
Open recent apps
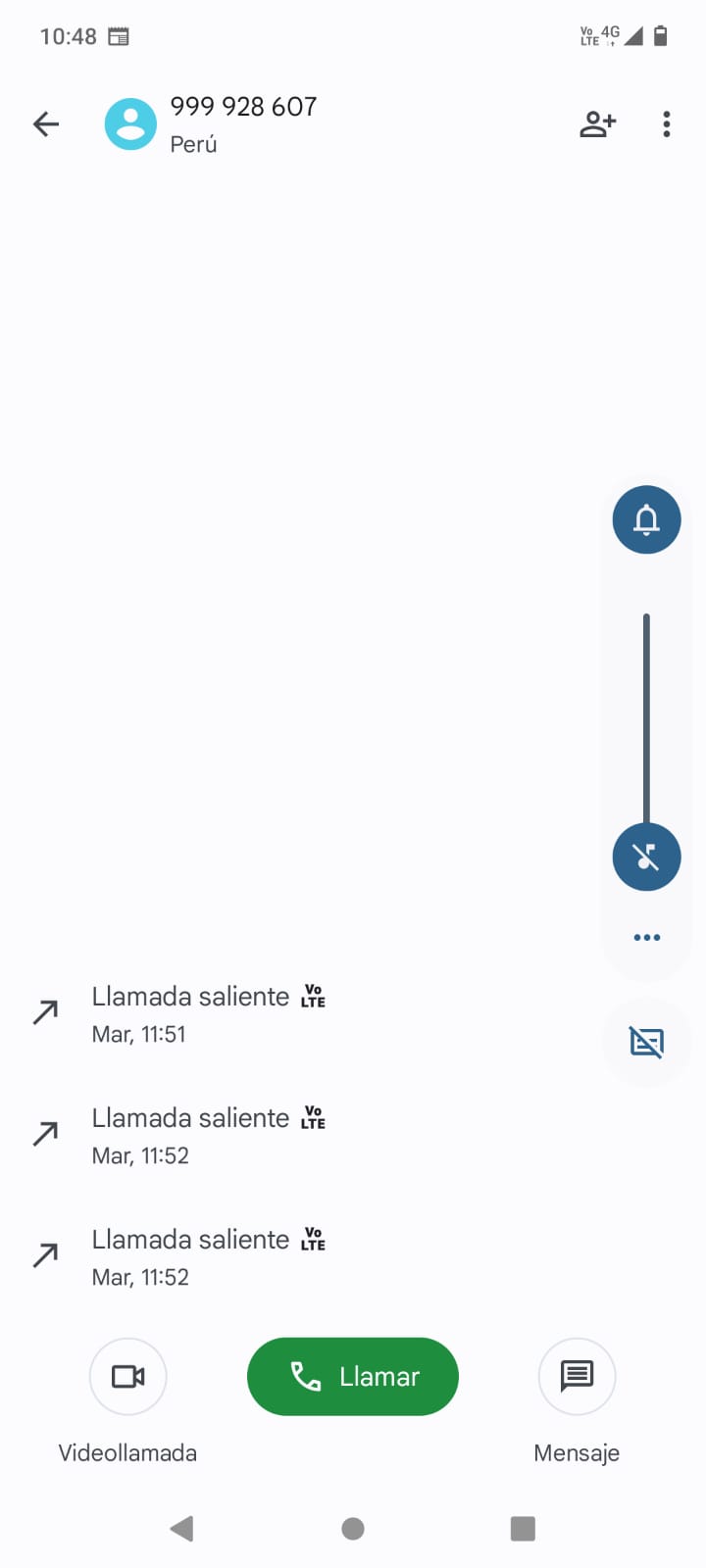point(523,1529)
